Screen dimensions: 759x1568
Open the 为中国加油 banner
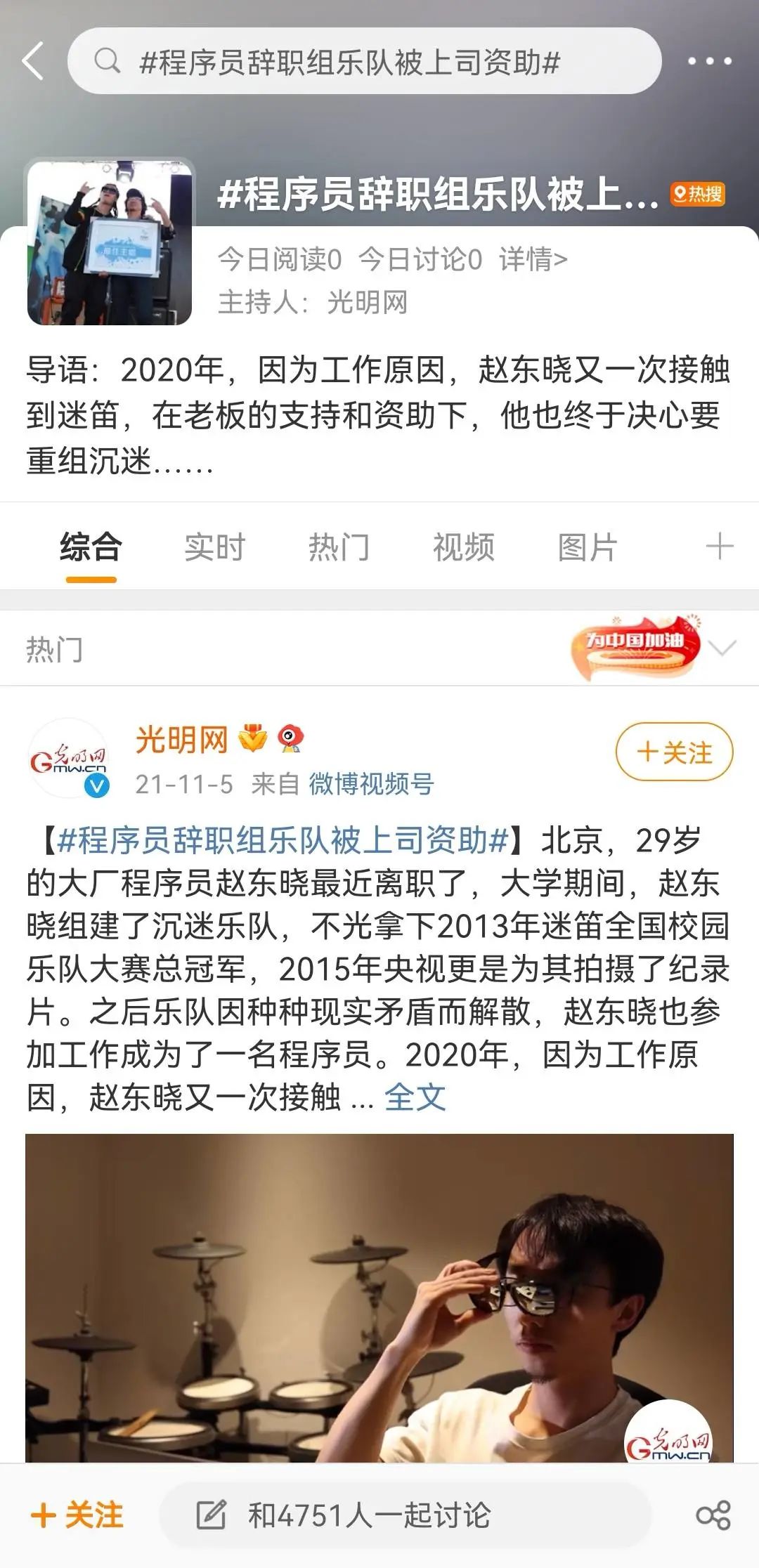coord(635,647)
